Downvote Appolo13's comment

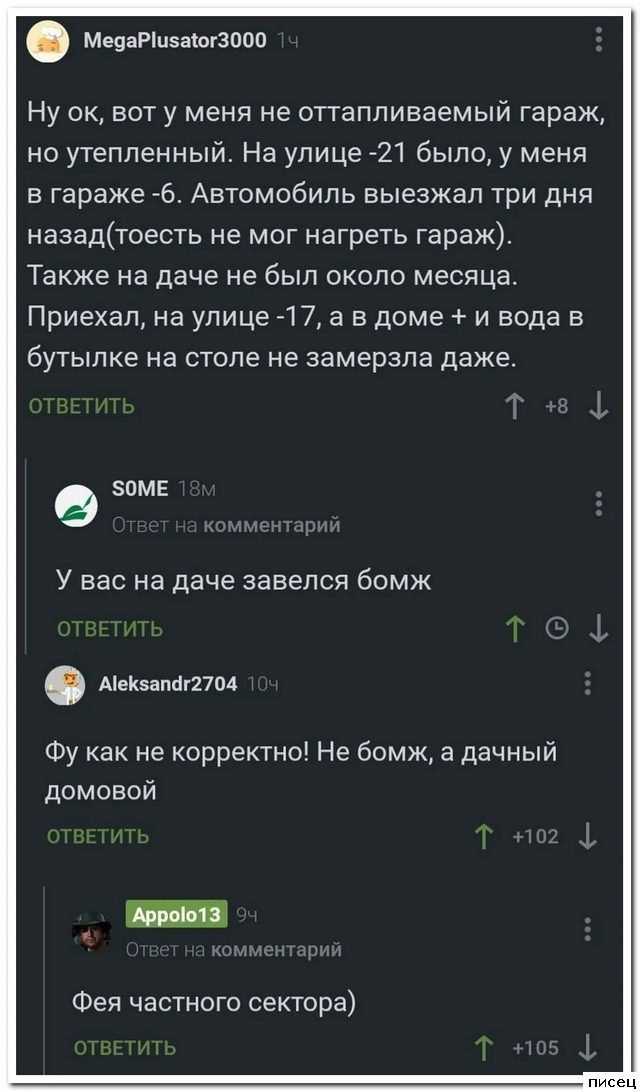tap(588, 1047)
